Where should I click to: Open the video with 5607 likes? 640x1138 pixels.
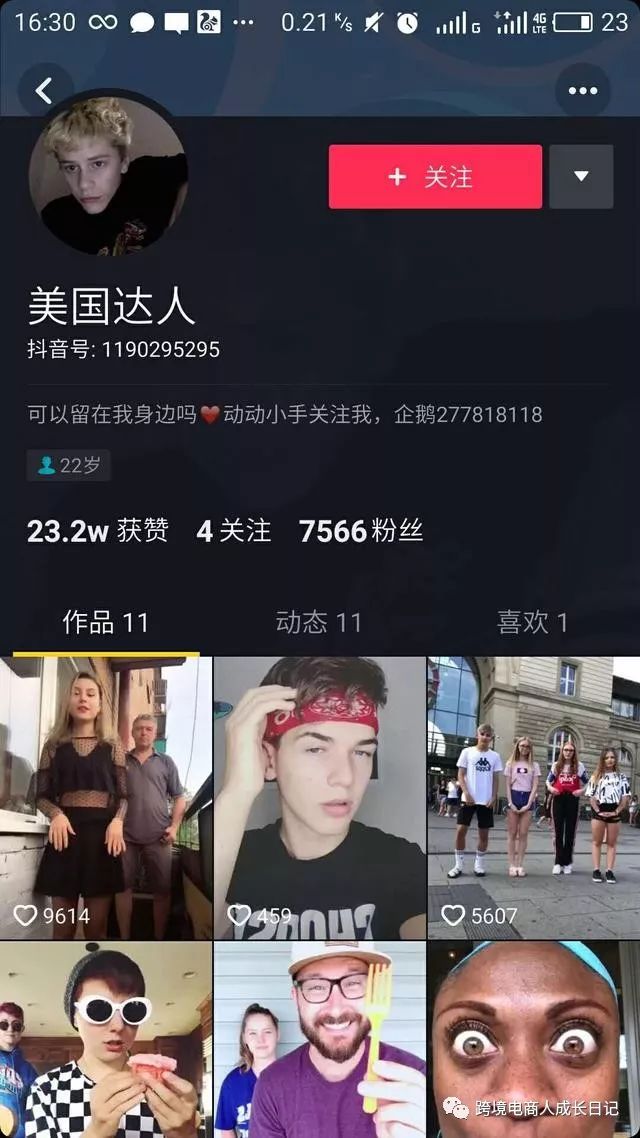pyautogui.click(x=533, y=797)
